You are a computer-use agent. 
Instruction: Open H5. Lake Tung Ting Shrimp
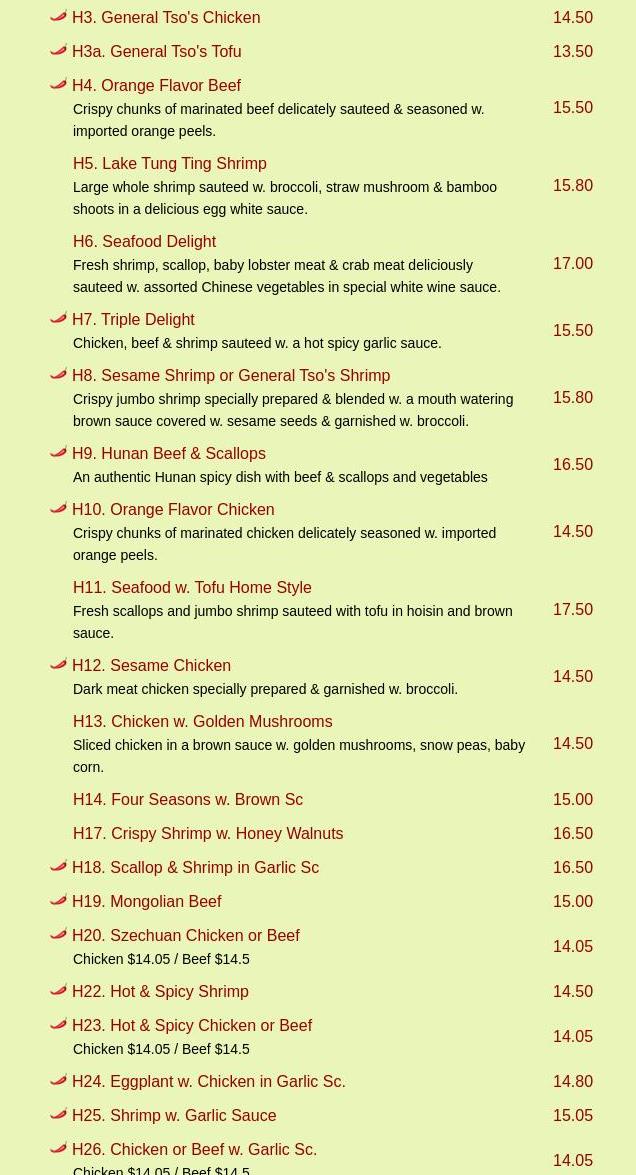click(169, 164)
